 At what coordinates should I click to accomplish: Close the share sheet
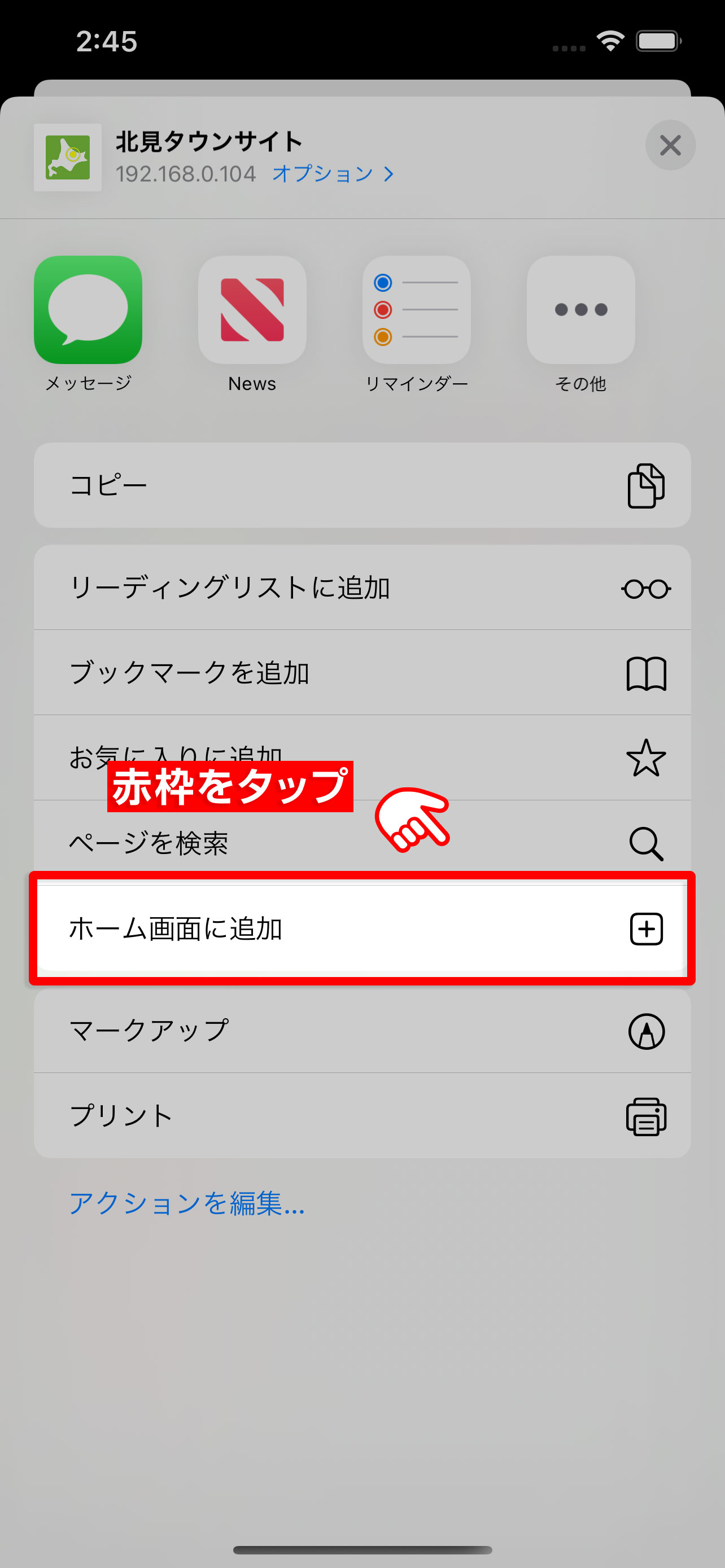(670, 145)
